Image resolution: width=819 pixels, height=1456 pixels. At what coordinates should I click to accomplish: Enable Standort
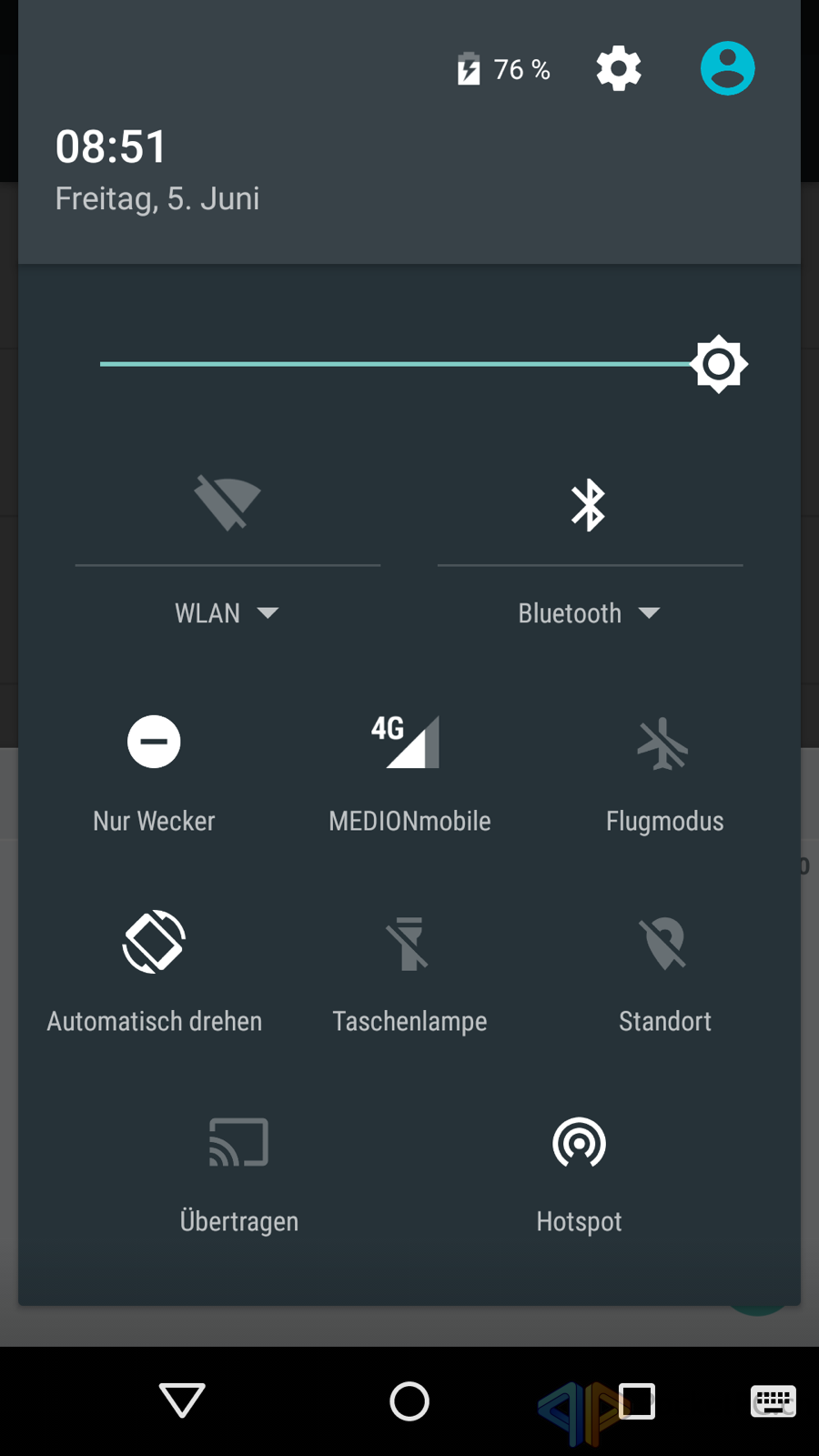tap(664, 974)
